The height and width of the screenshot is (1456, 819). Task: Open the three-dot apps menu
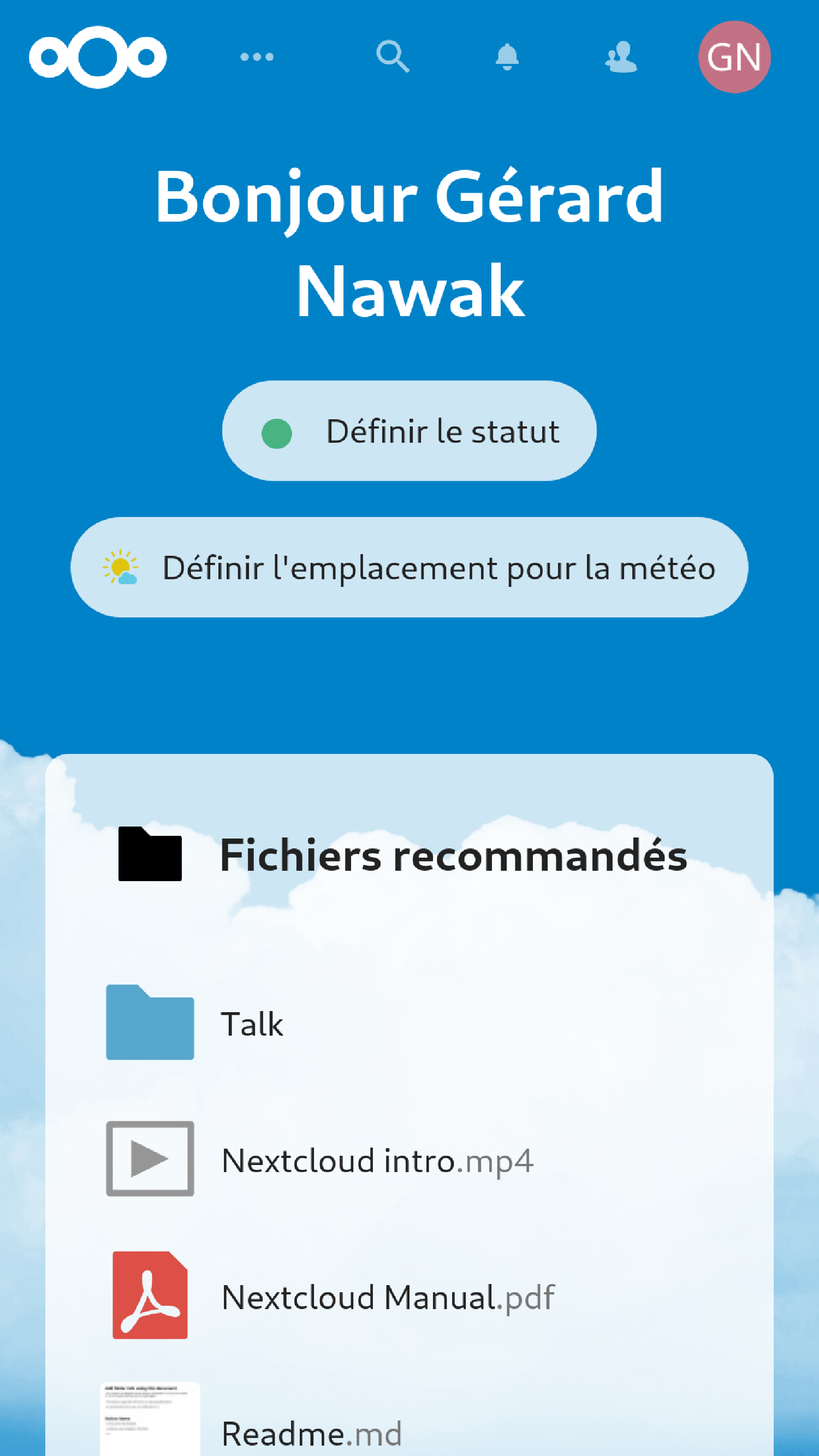257,57
